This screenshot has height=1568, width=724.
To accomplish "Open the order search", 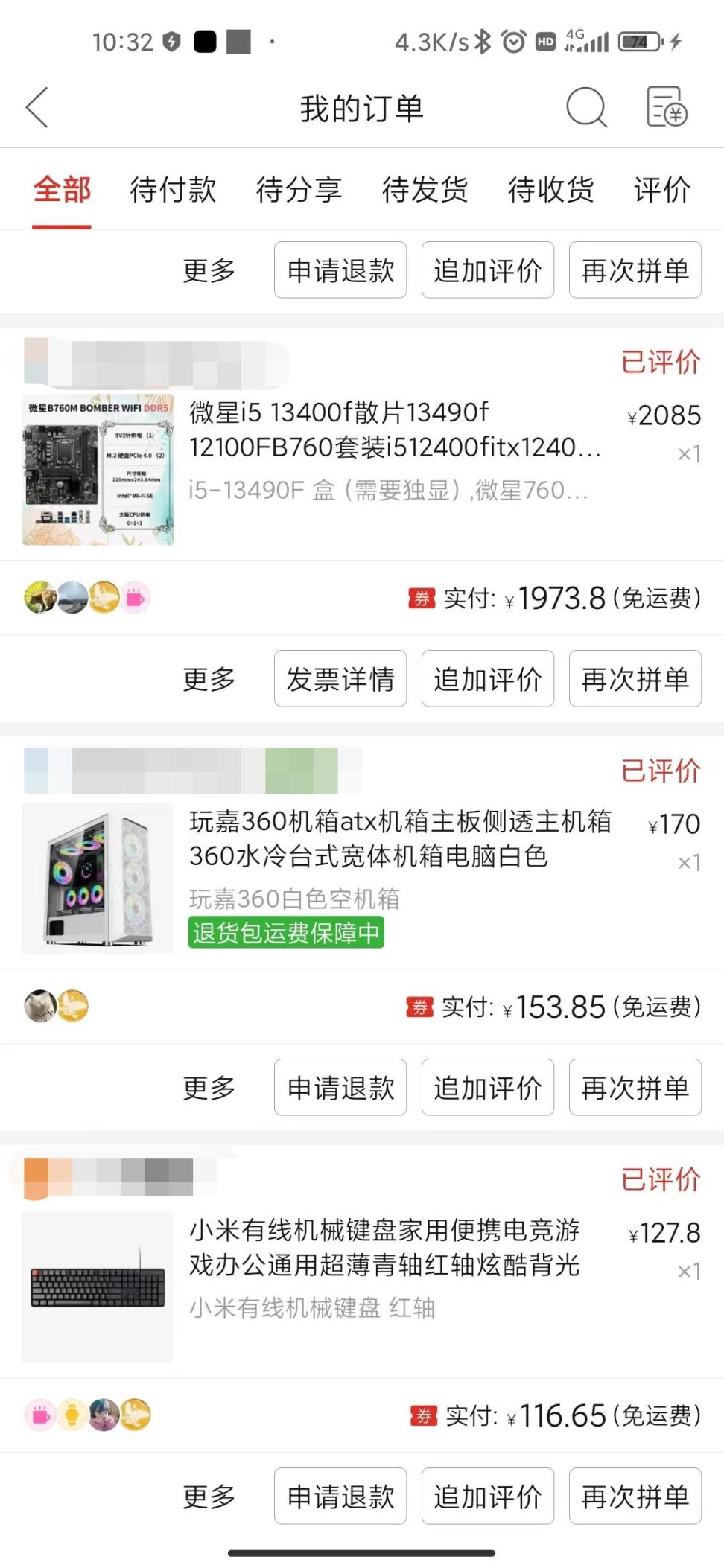I will 586,108.
